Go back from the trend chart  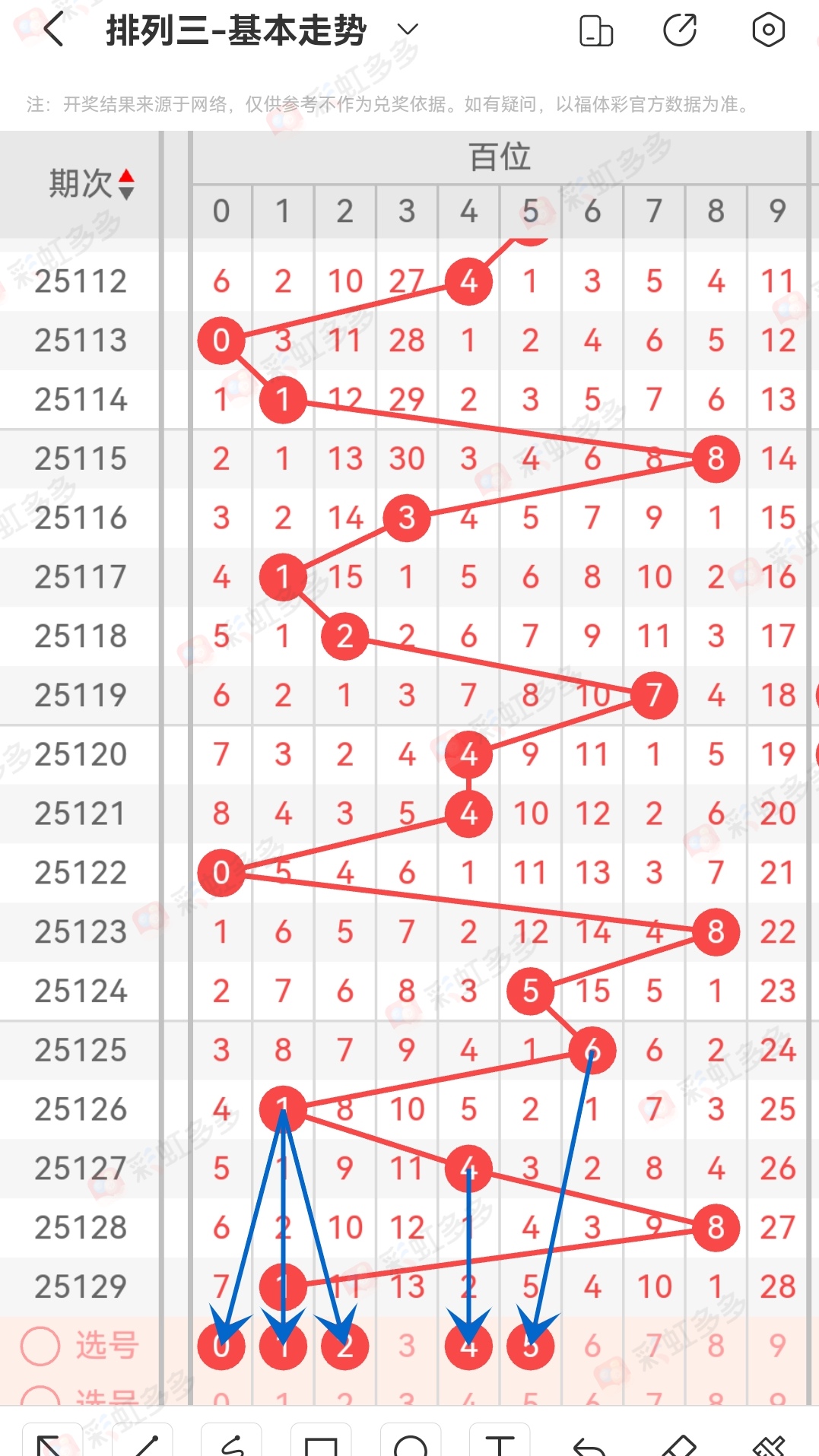tap(53, 30)
